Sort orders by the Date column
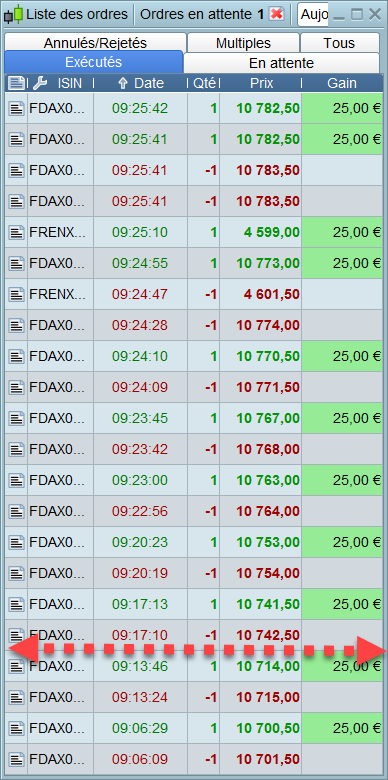This screenshot has height=780, width=388. point(141,83)
